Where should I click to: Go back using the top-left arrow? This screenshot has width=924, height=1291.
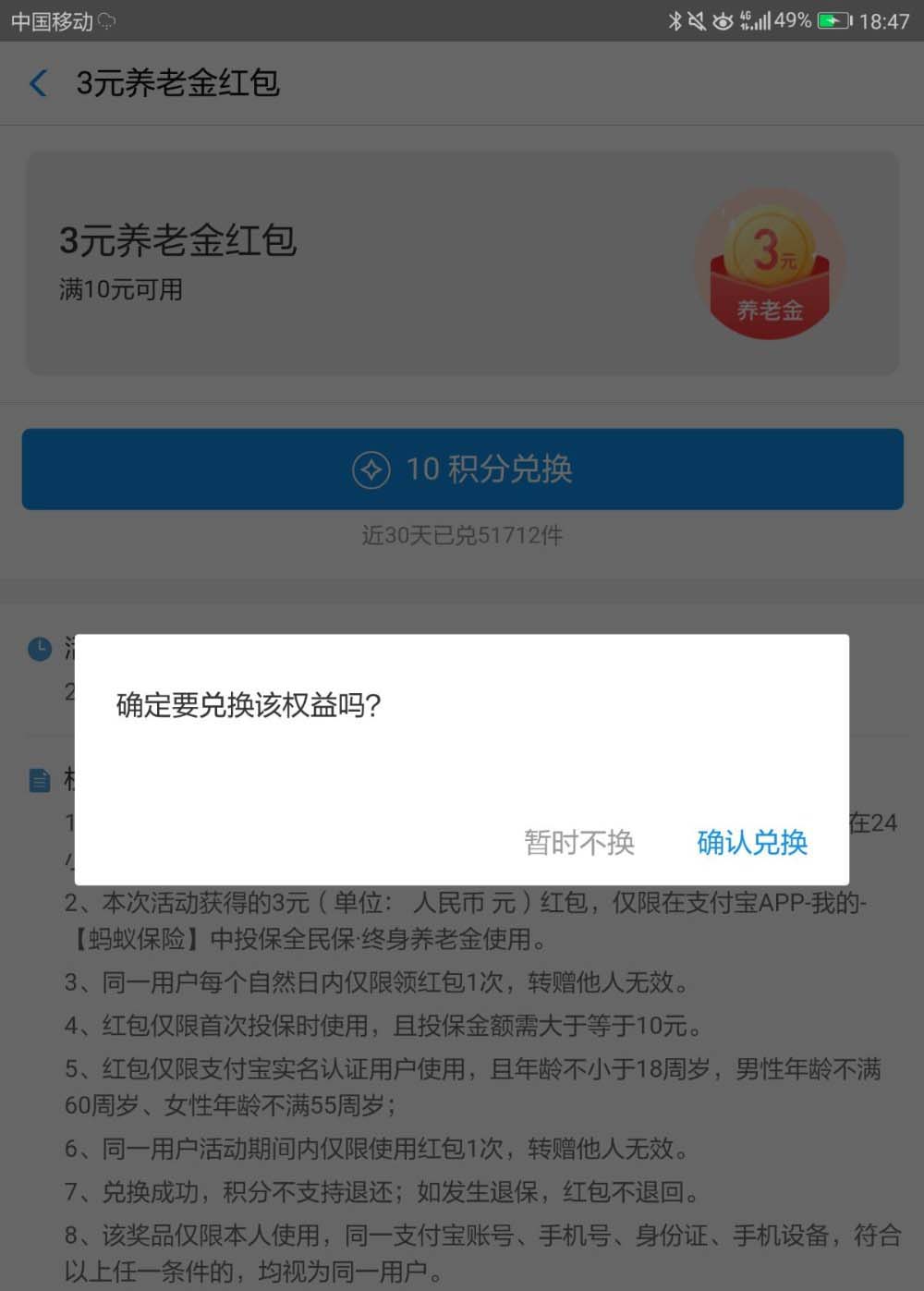(39, 83)
